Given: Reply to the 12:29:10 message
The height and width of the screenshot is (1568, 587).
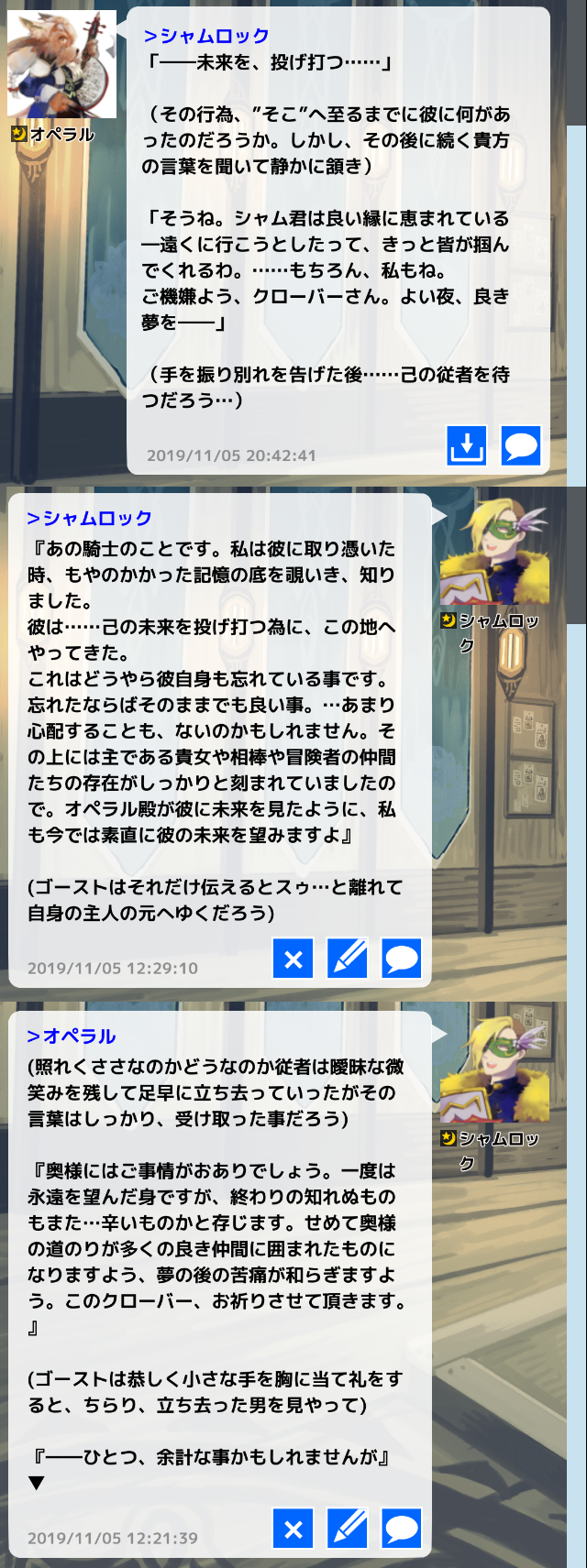Looking at the screenshot, I should pos(401,959).
